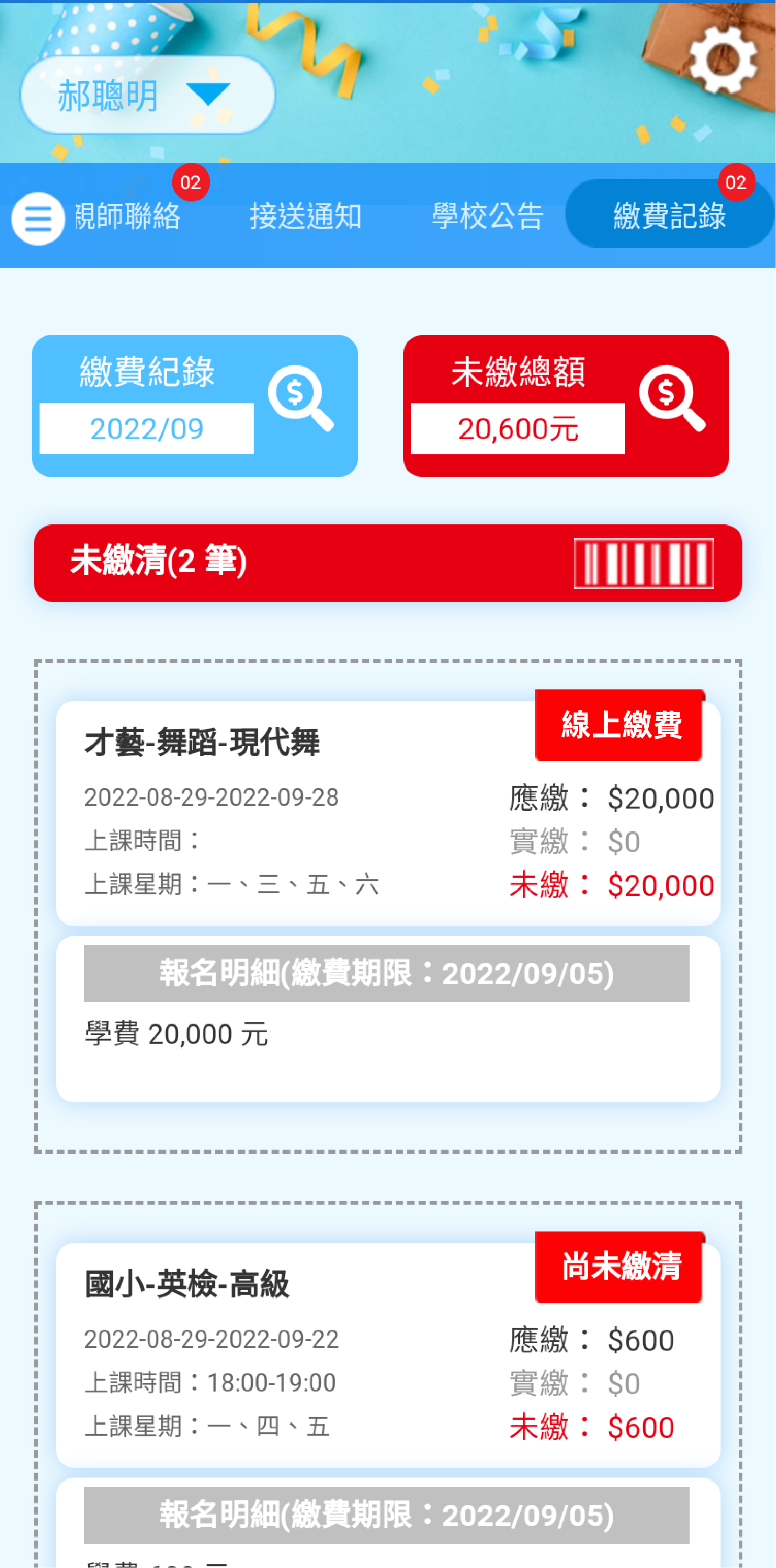Open the settings gear
776x1568 pixels.
tap(722, 60)
